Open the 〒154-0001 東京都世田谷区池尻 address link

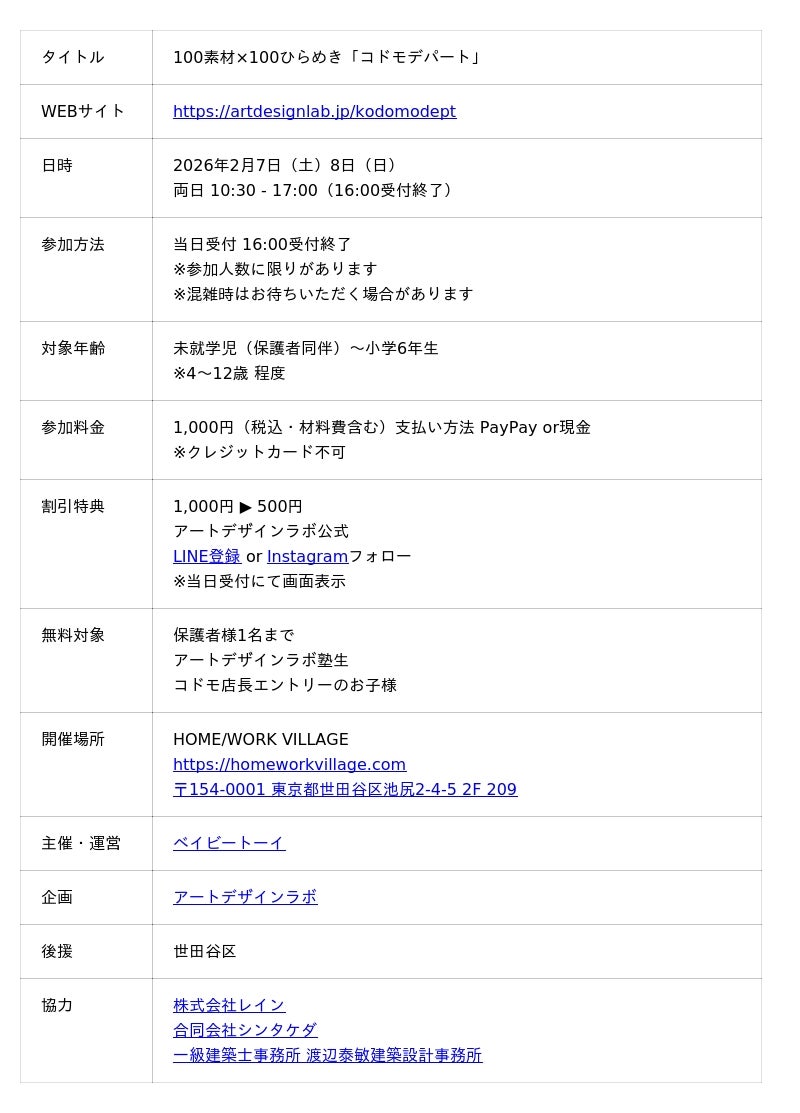click(x=344, y=790)
